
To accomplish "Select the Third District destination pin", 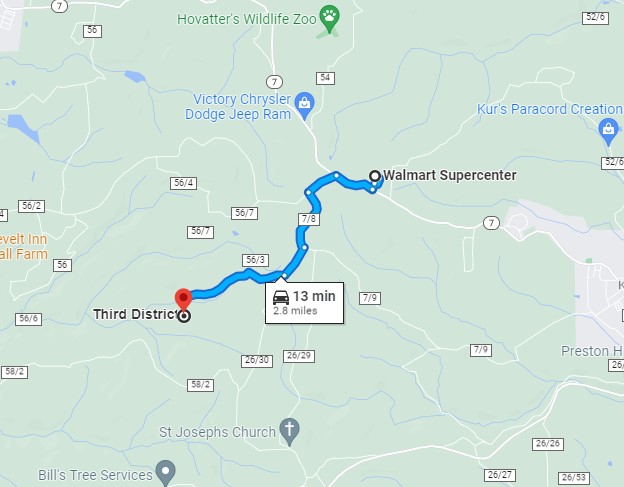I will tap(183, 300).
